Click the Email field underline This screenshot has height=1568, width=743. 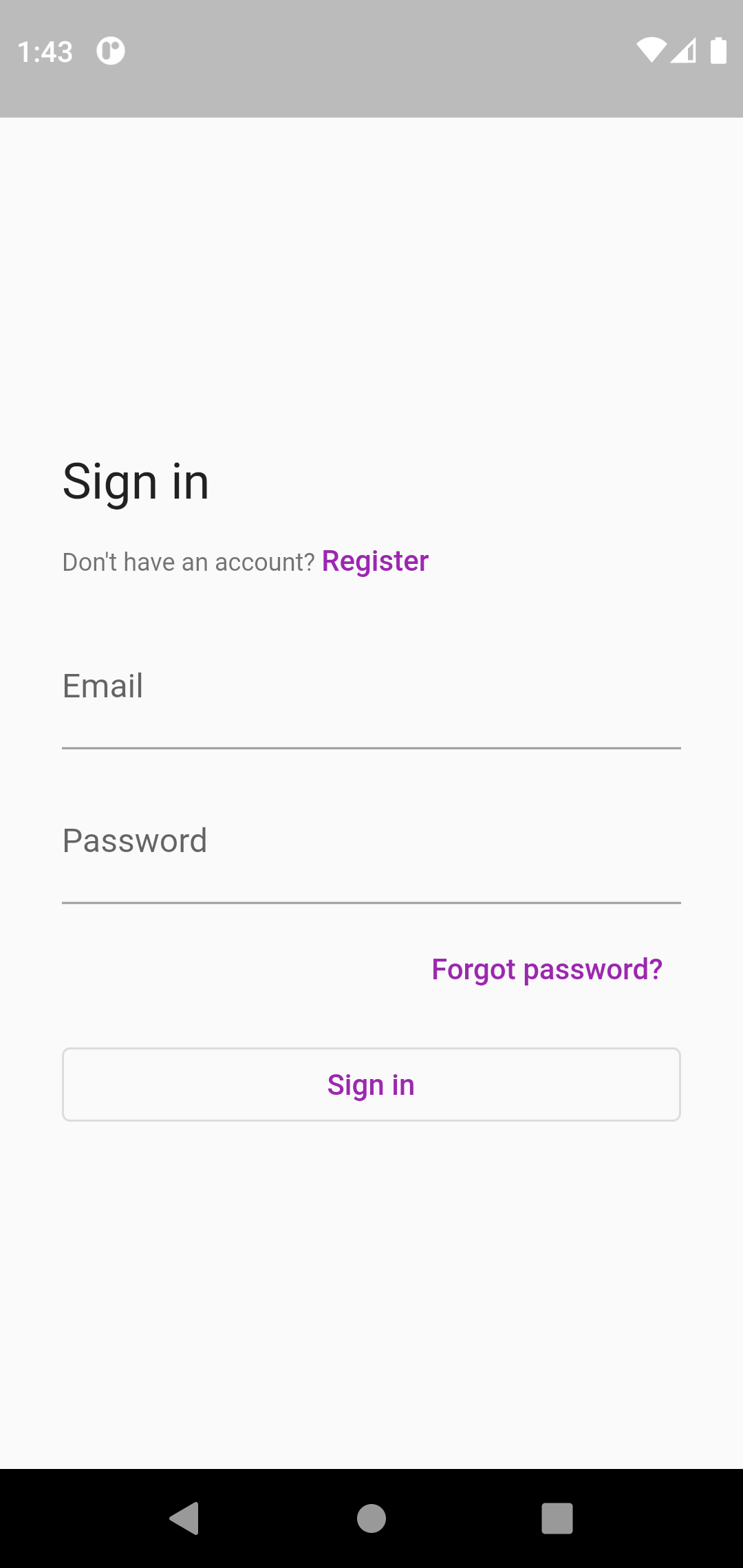(371, 748)
